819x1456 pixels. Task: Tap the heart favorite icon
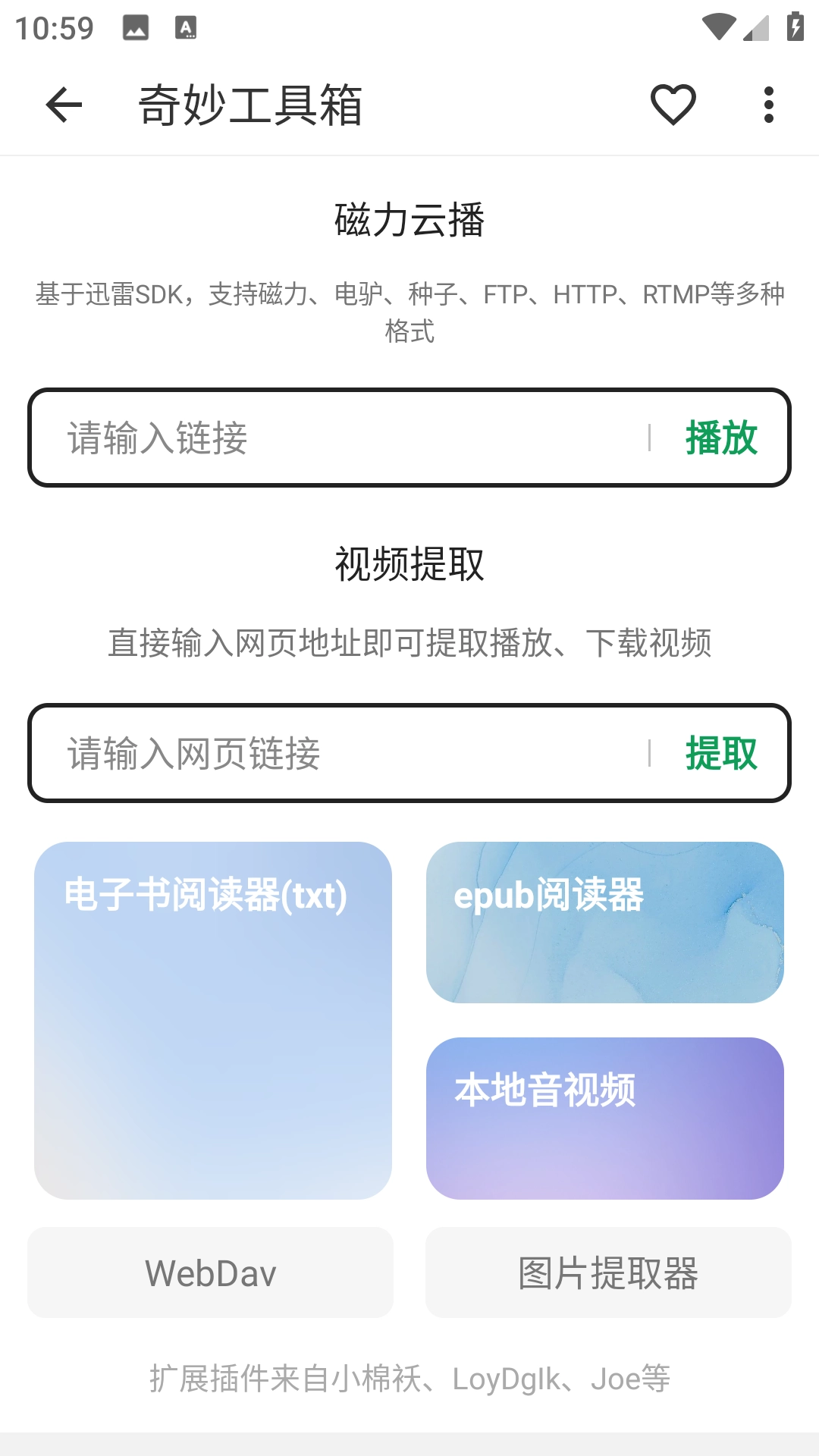(x=673, y=104)
